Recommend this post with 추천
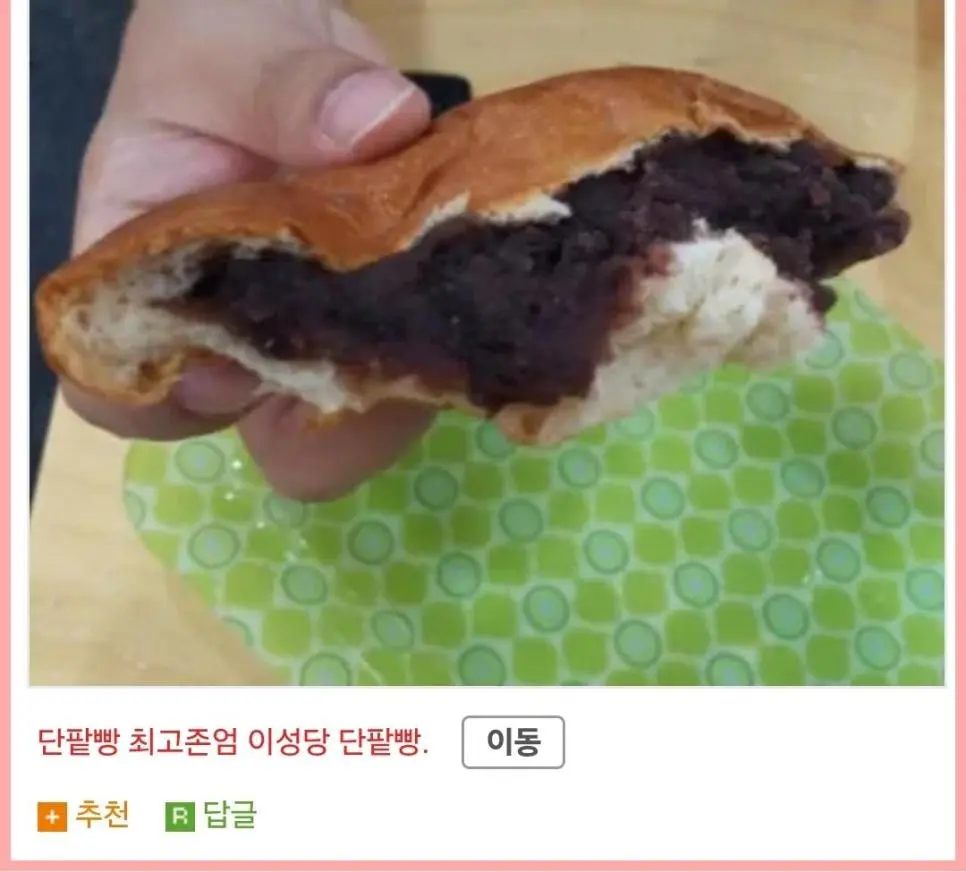Image resolution: width=966 pixels, height=872 pixels. click(x=85, y=816)
